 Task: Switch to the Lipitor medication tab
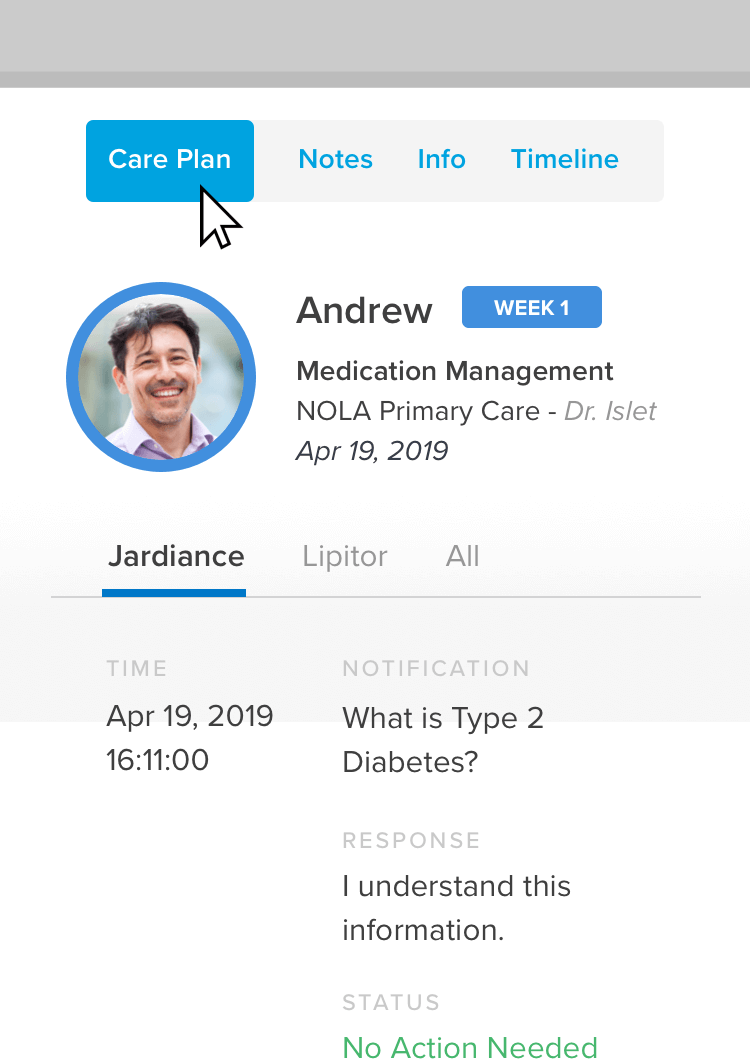(344, 556)
